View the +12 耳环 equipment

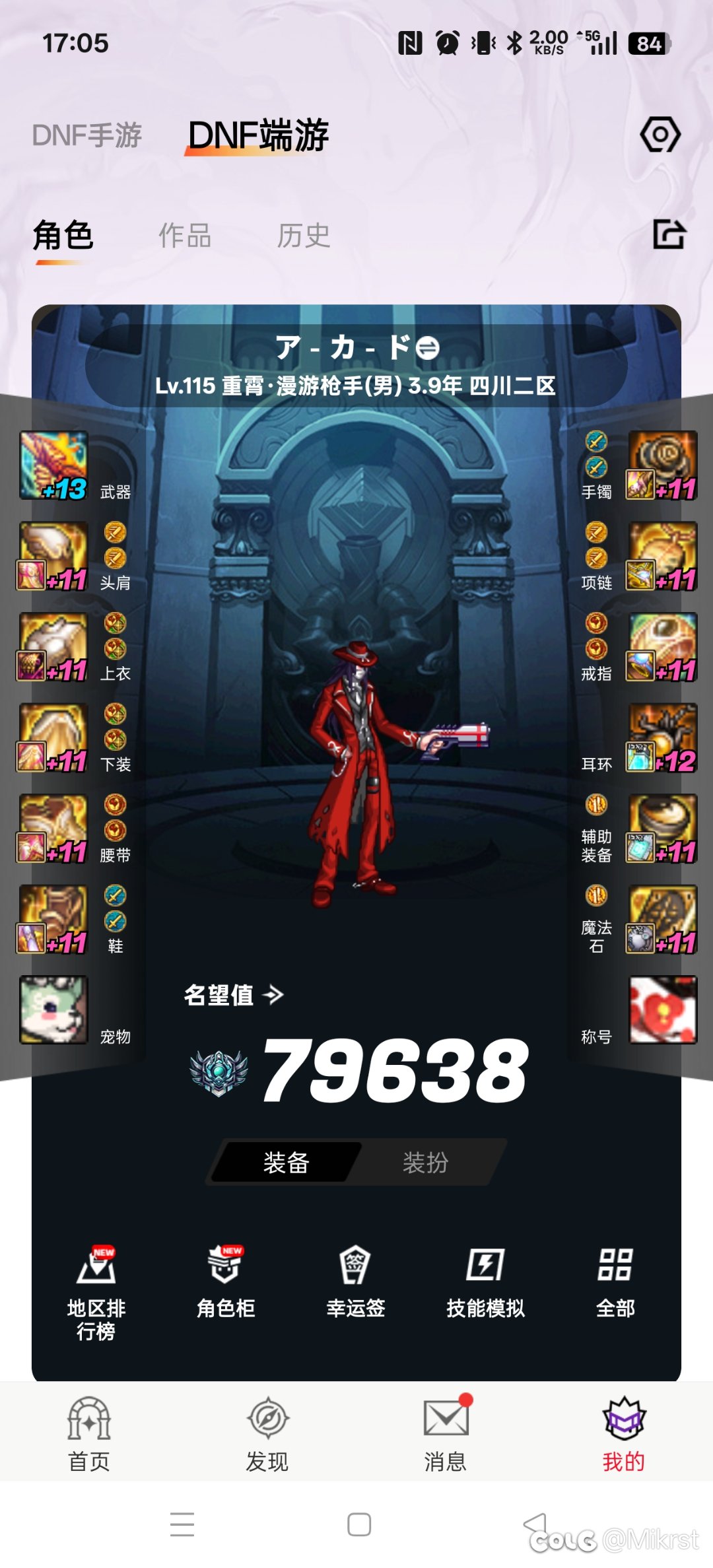663,738
